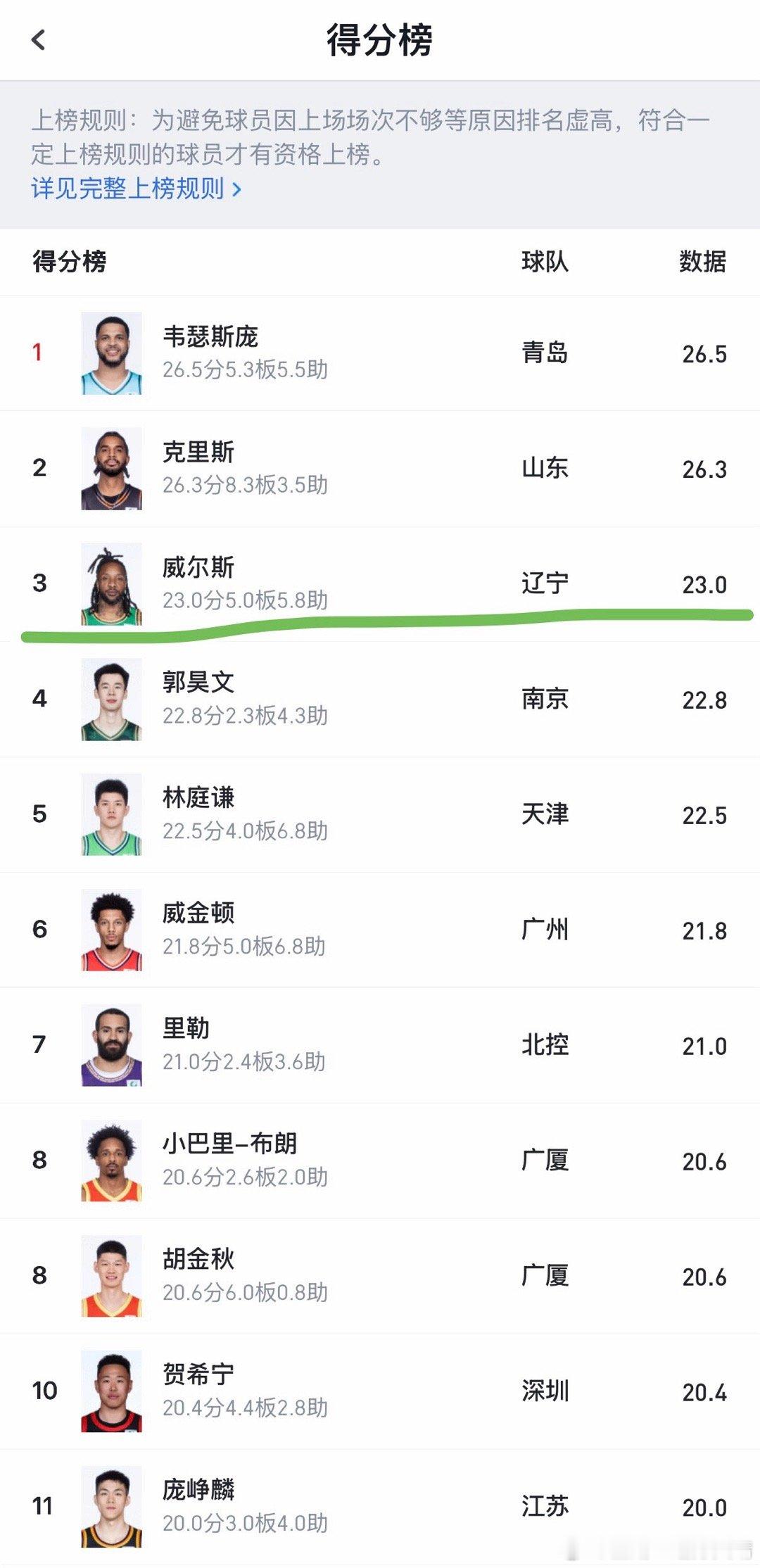This screenshot has width=760, height=1568.
Task: Tap team name 江苏 beside 庞峥麟
Action: 545,1506
